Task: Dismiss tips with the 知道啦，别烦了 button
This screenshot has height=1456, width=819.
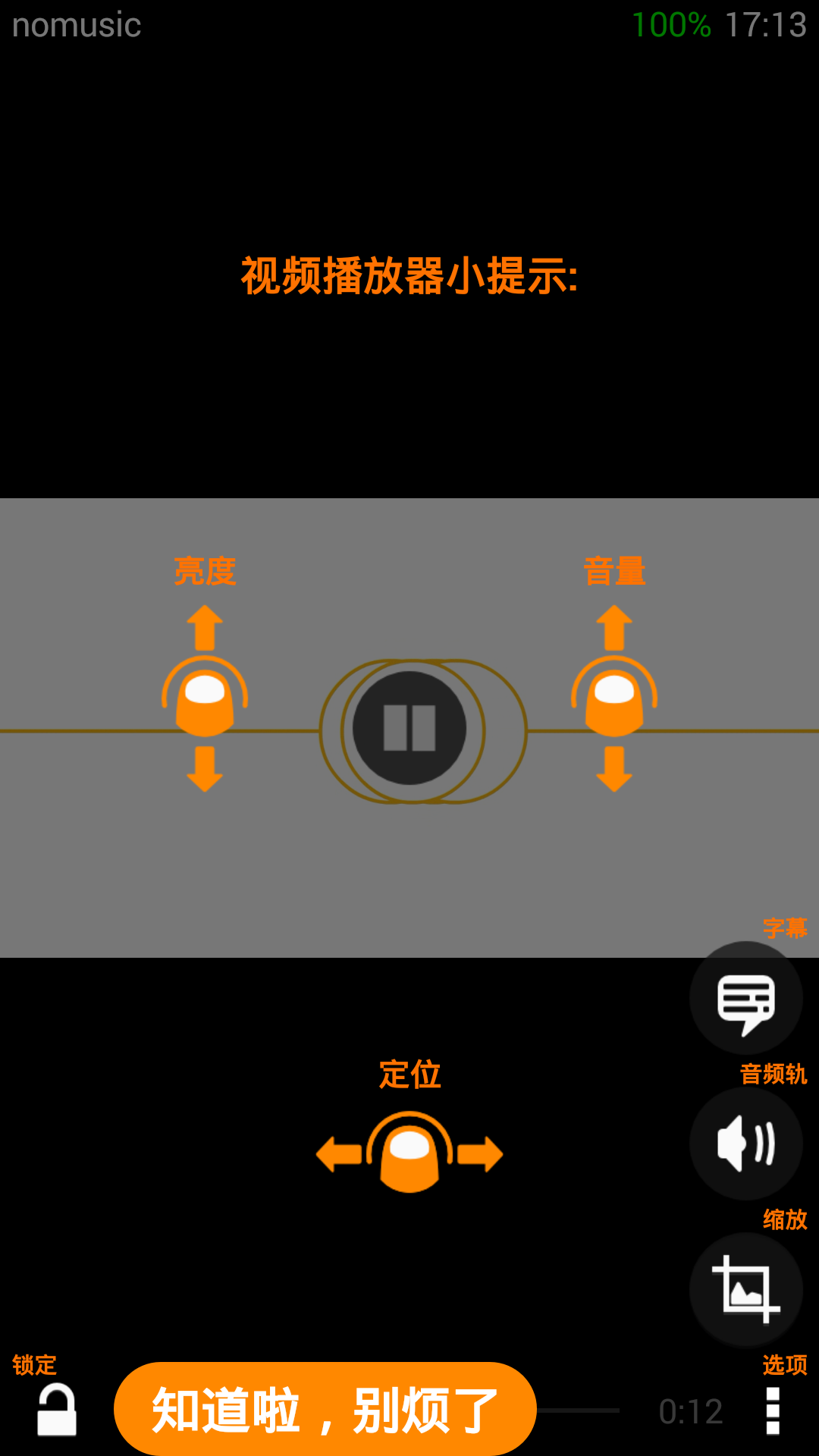Action: tap(325, 1409)
